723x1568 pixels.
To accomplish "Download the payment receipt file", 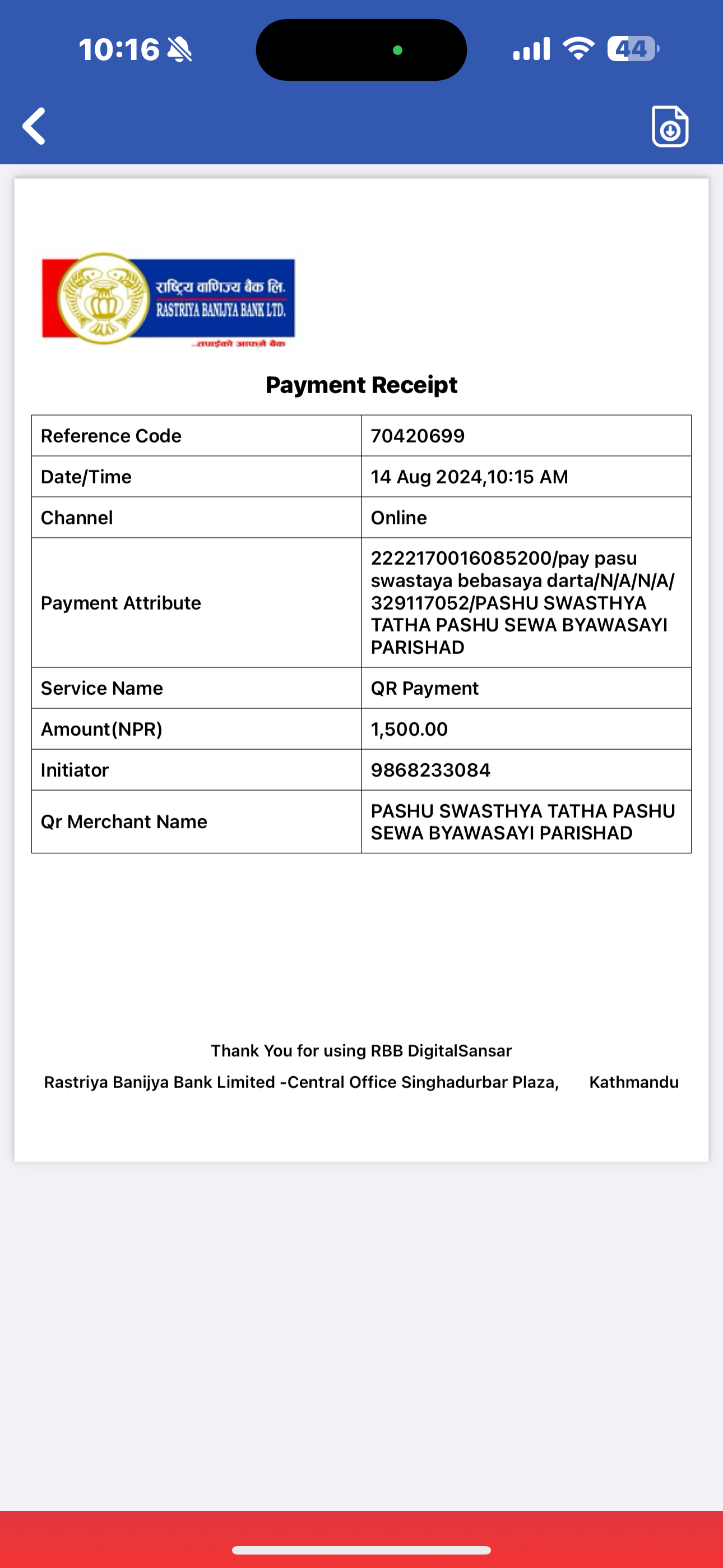I will click(x=669, y=126).
